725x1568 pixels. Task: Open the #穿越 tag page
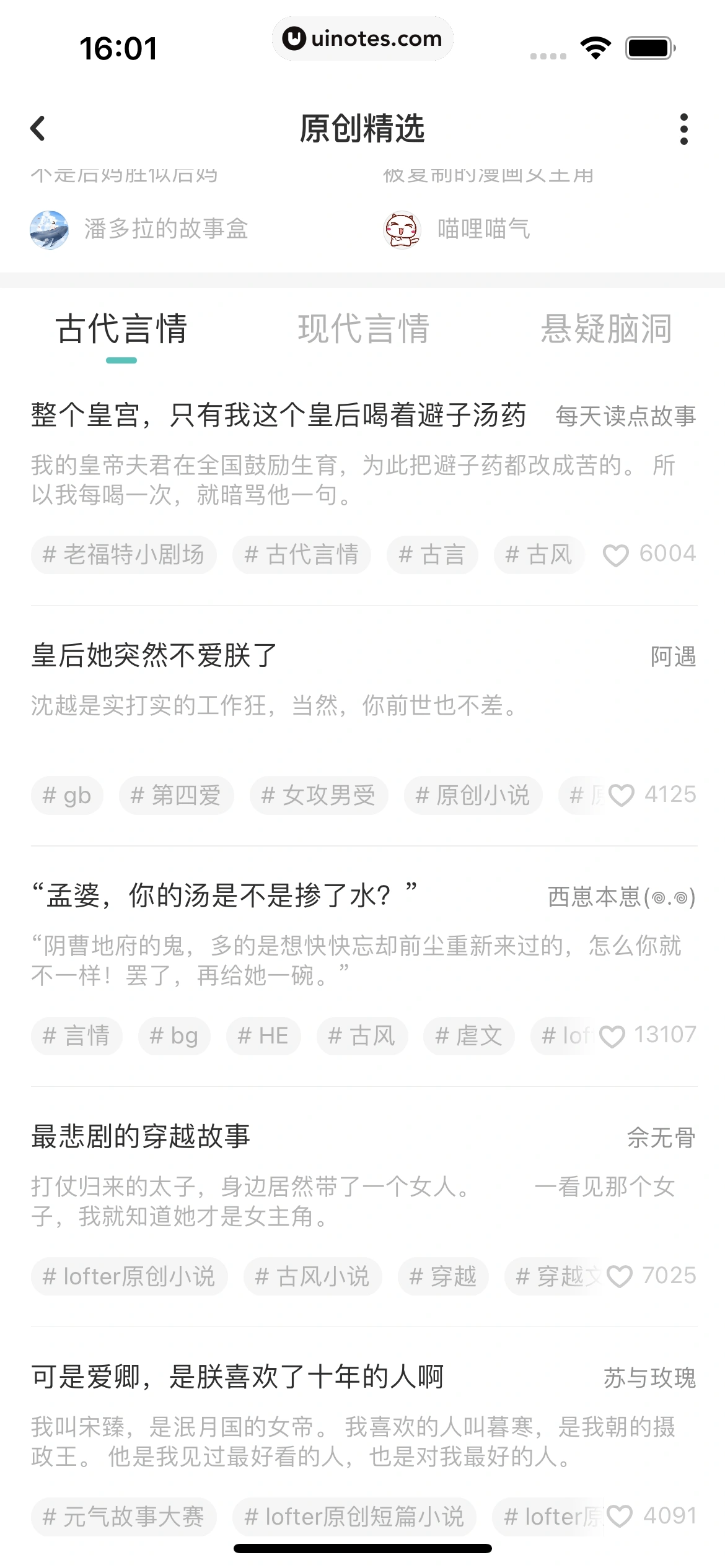[442, 1276]
